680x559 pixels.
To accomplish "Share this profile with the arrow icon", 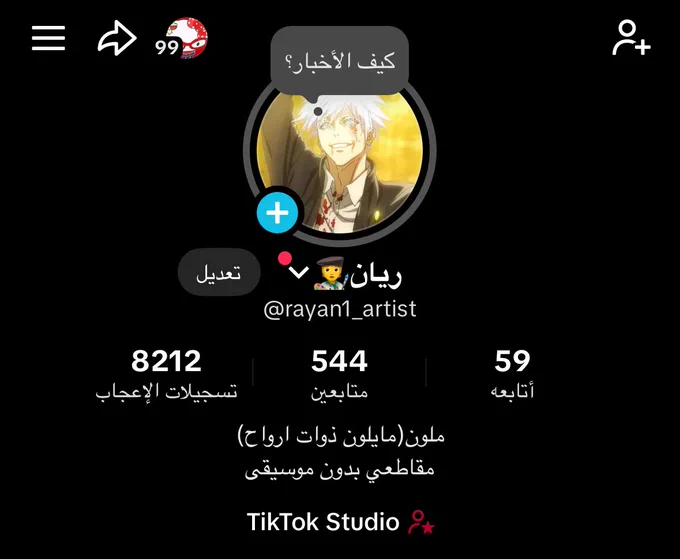I will tap(117, 38).
